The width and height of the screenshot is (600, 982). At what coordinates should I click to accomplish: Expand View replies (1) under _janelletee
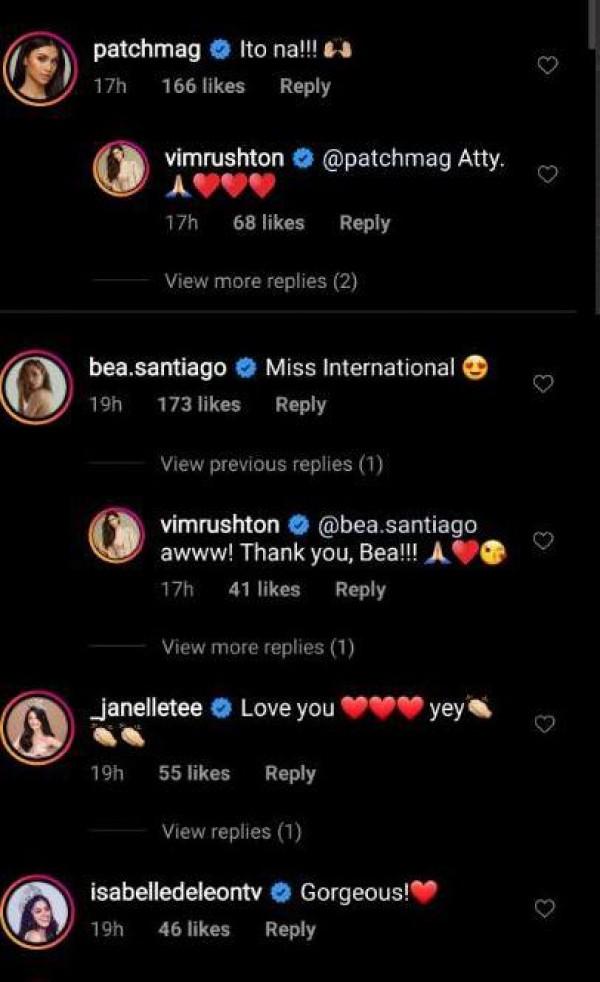click(x=231, y=831)
